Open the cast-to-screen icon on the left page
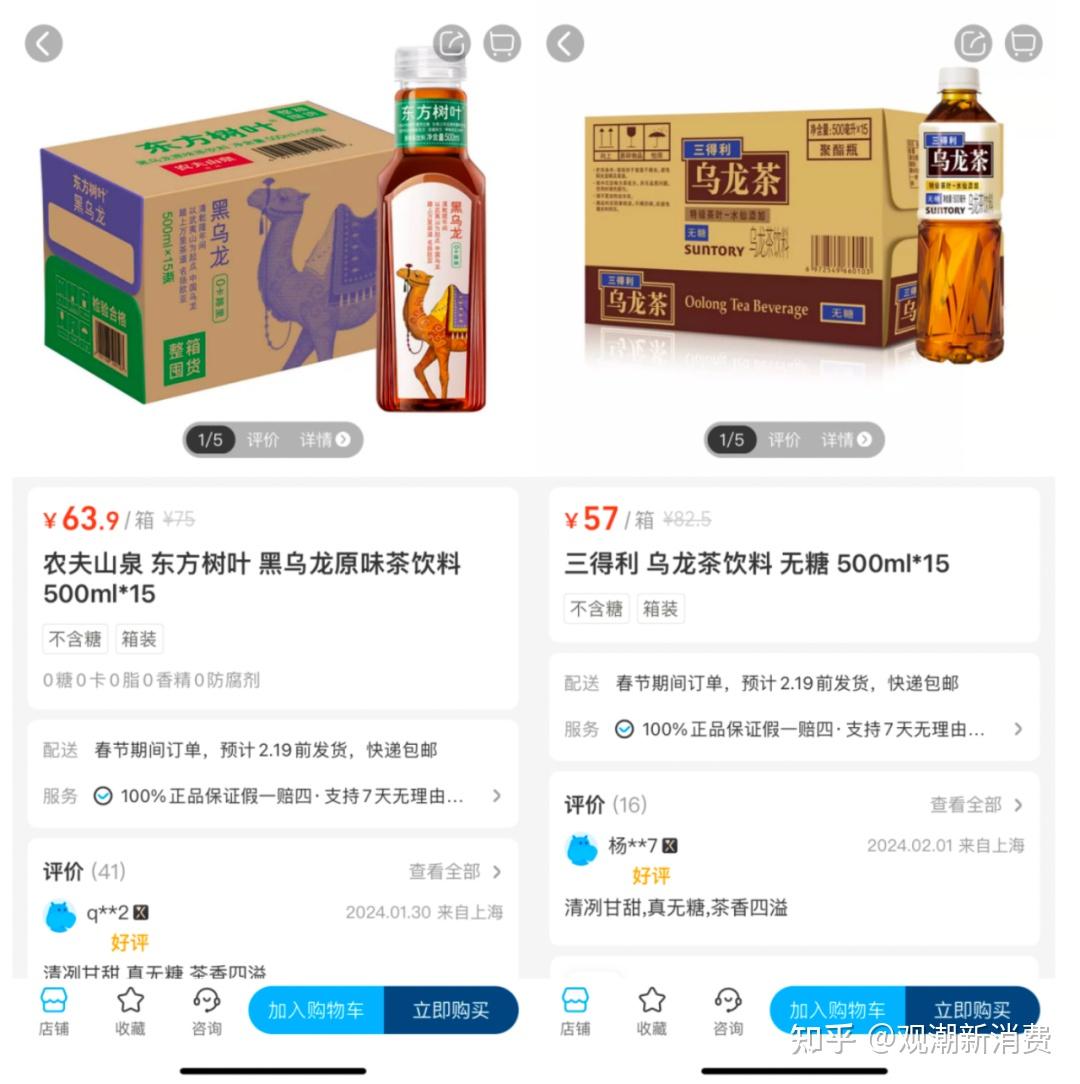 (501, 43)
